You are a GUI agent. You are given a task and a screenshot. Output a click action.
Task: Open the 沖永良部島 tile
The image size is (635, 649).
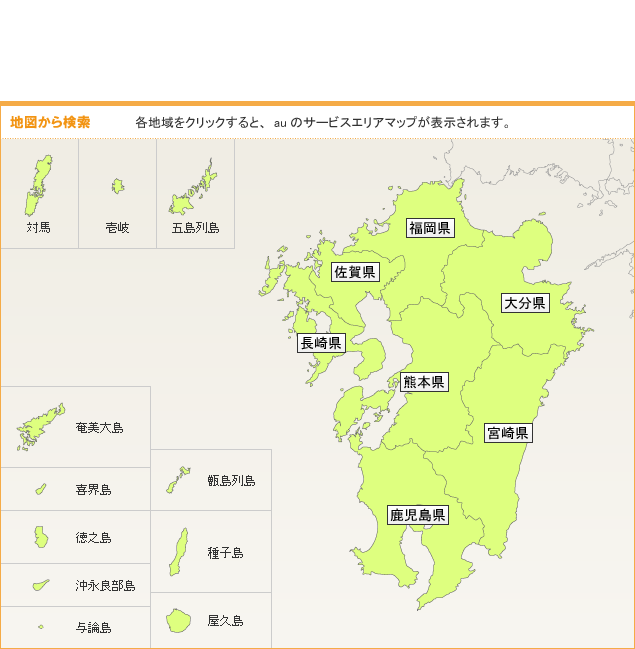coord(75,585)
